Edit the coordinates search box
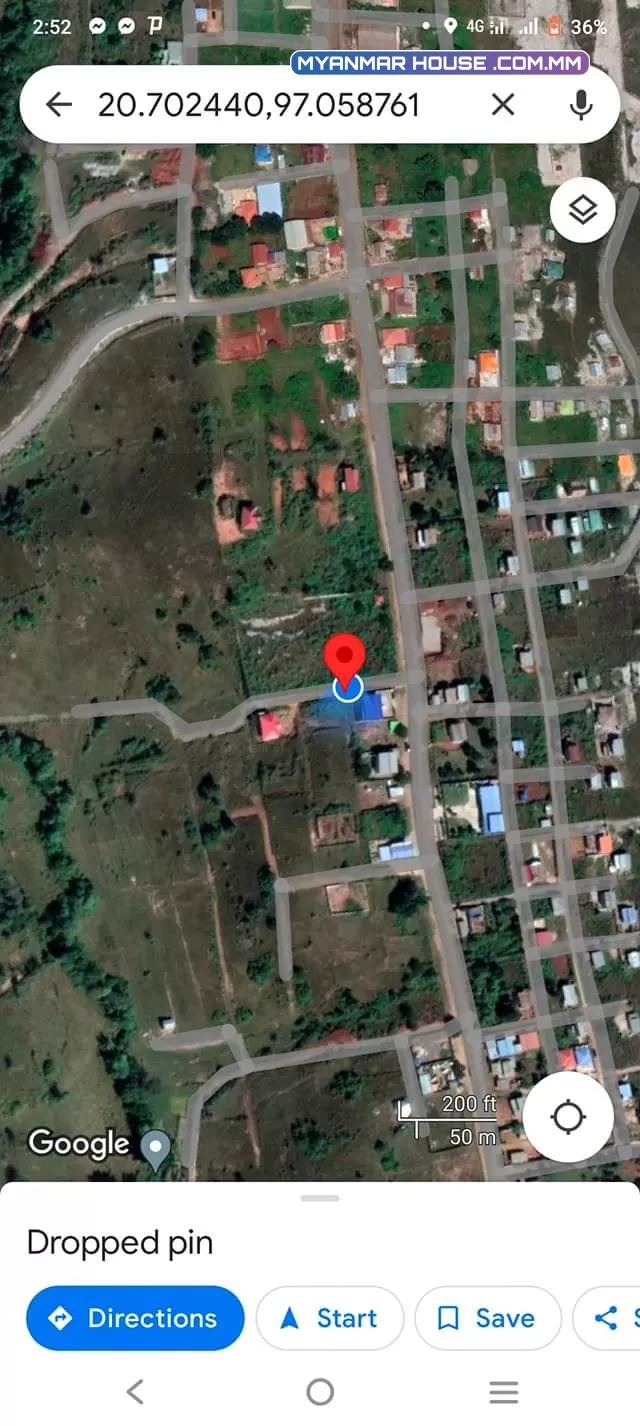640x1426 pixels. click(259, 105)
